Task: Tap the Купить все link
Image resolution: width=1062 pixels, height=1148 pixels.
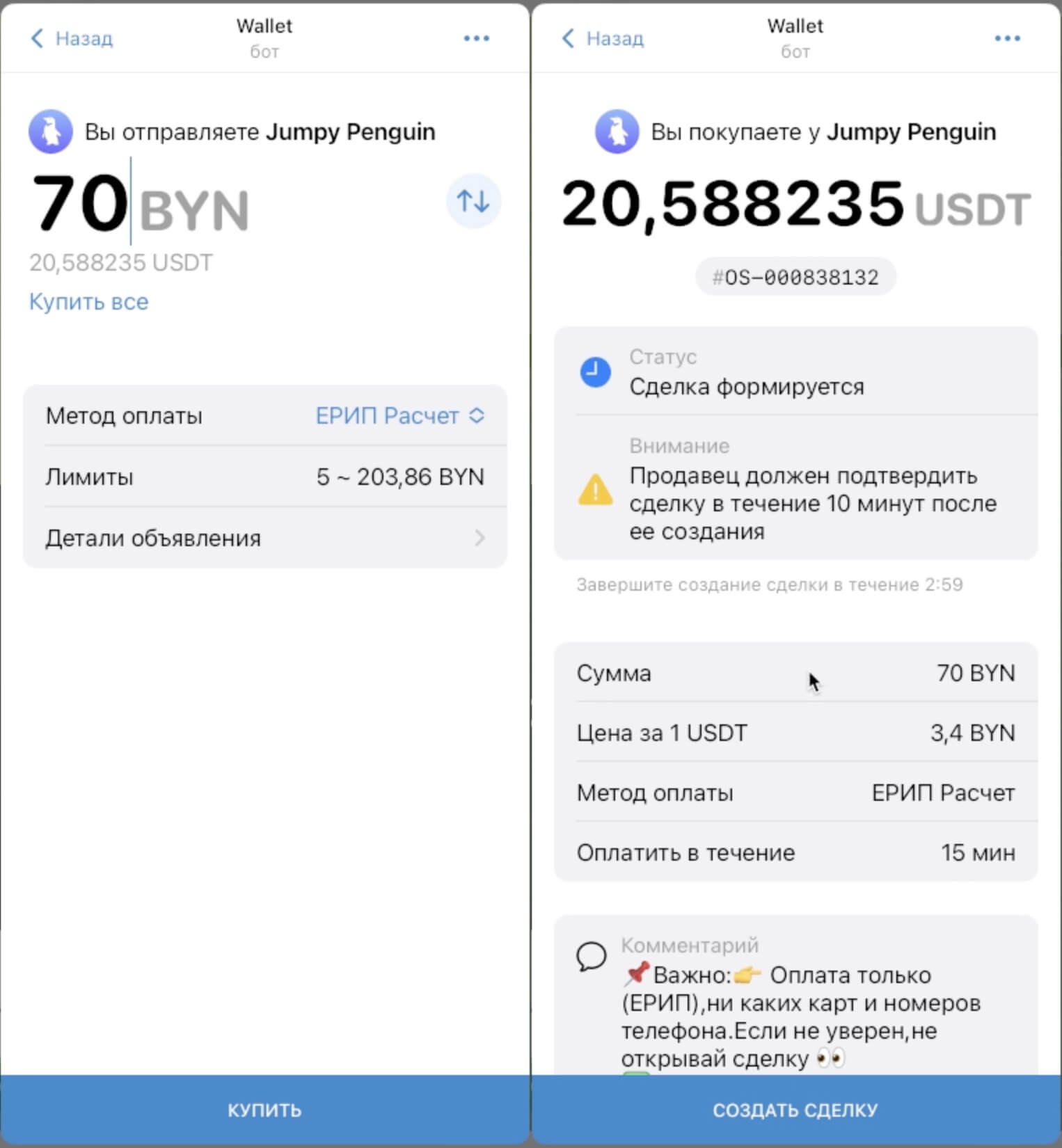Action: (x=88, y=302)
